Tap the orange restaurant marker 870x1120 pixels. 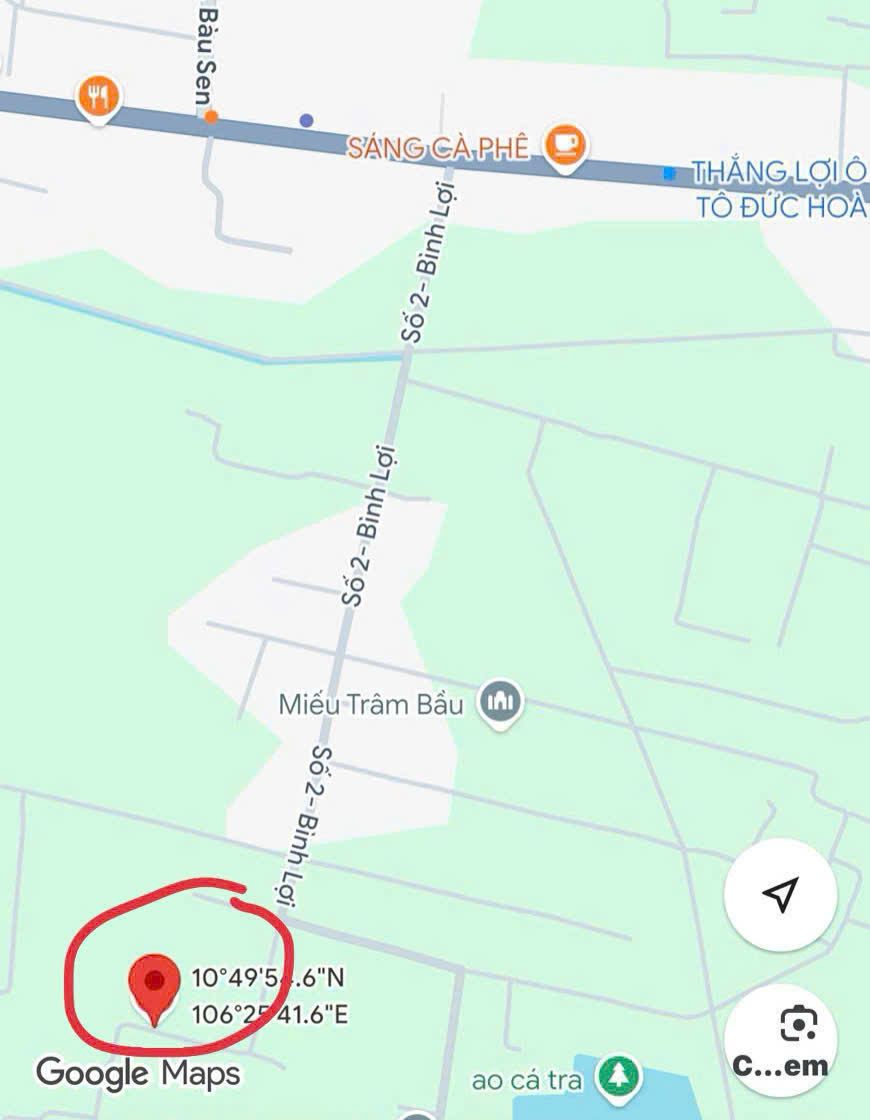click(x=98, y=98)
